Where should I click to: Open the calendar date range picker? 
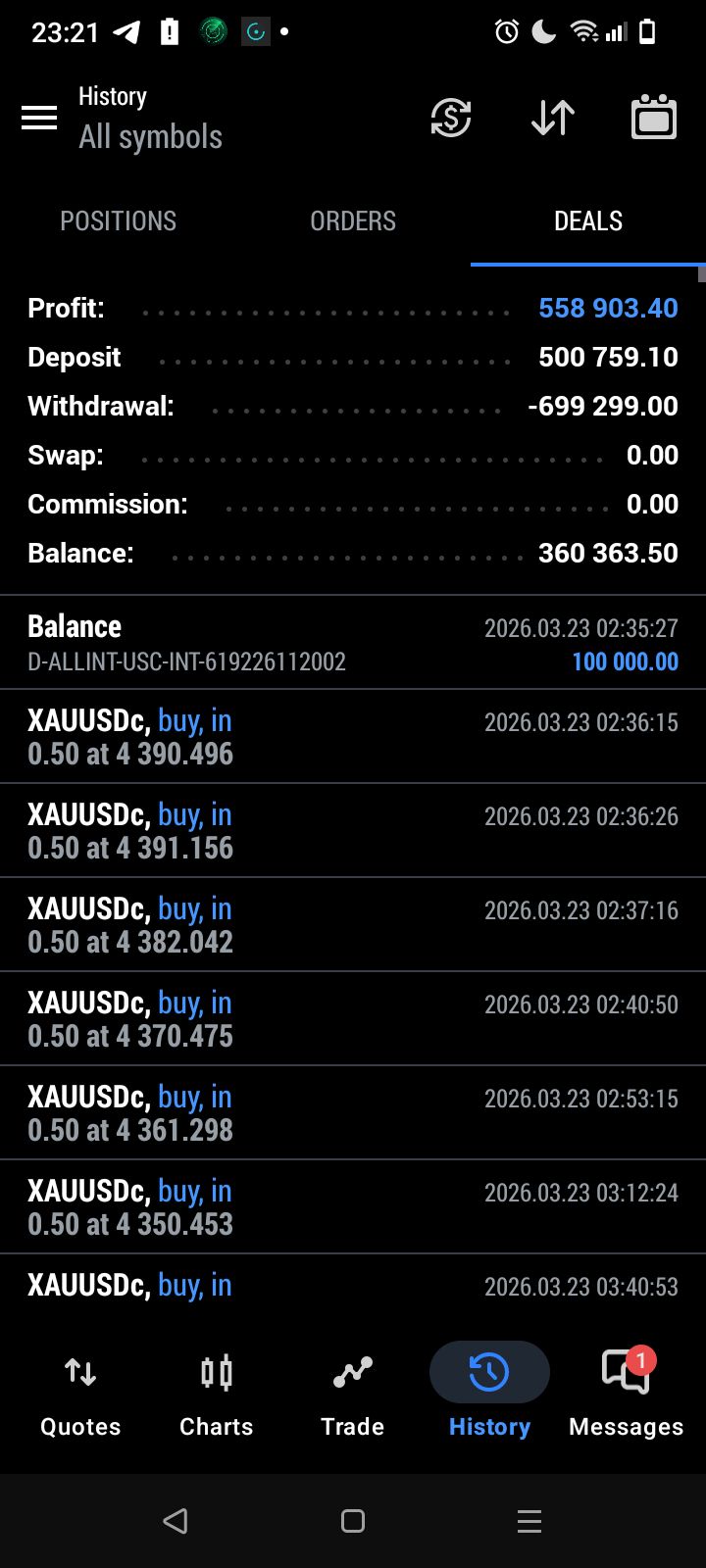(x=654, y=119)
